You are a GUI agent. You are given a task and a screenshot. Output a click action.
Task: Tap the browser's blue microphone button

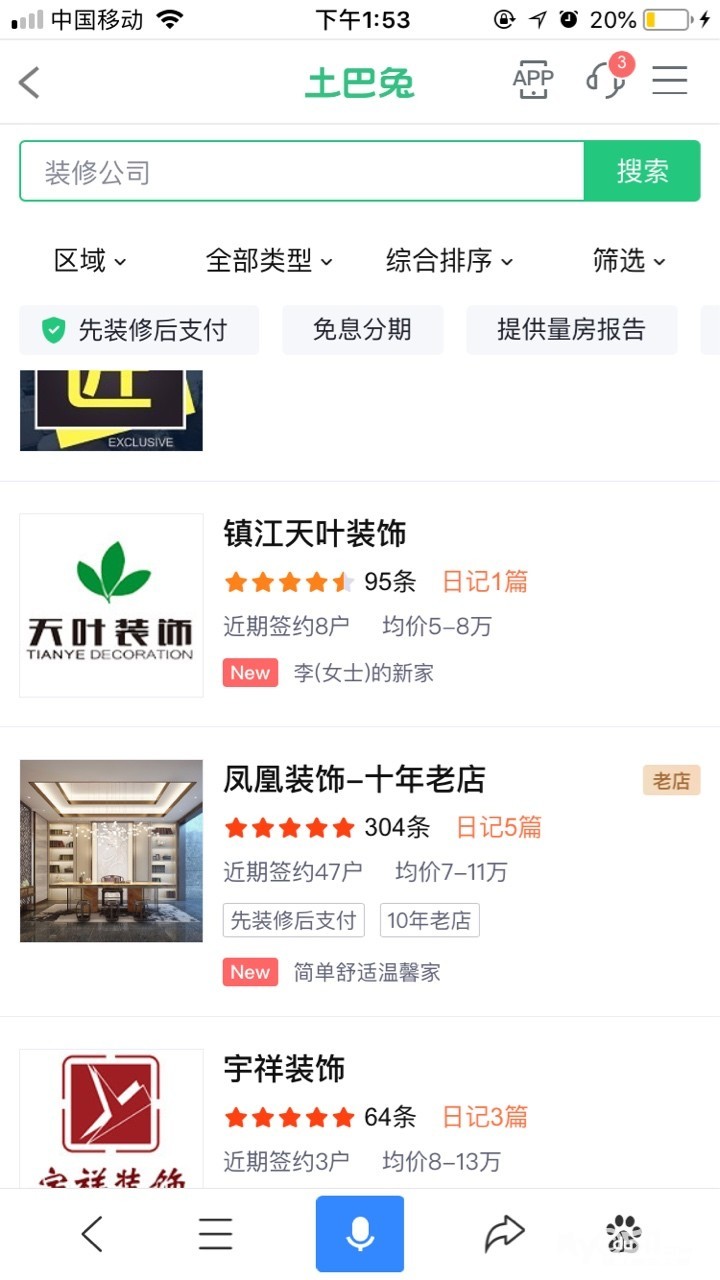coord(360,1234)
